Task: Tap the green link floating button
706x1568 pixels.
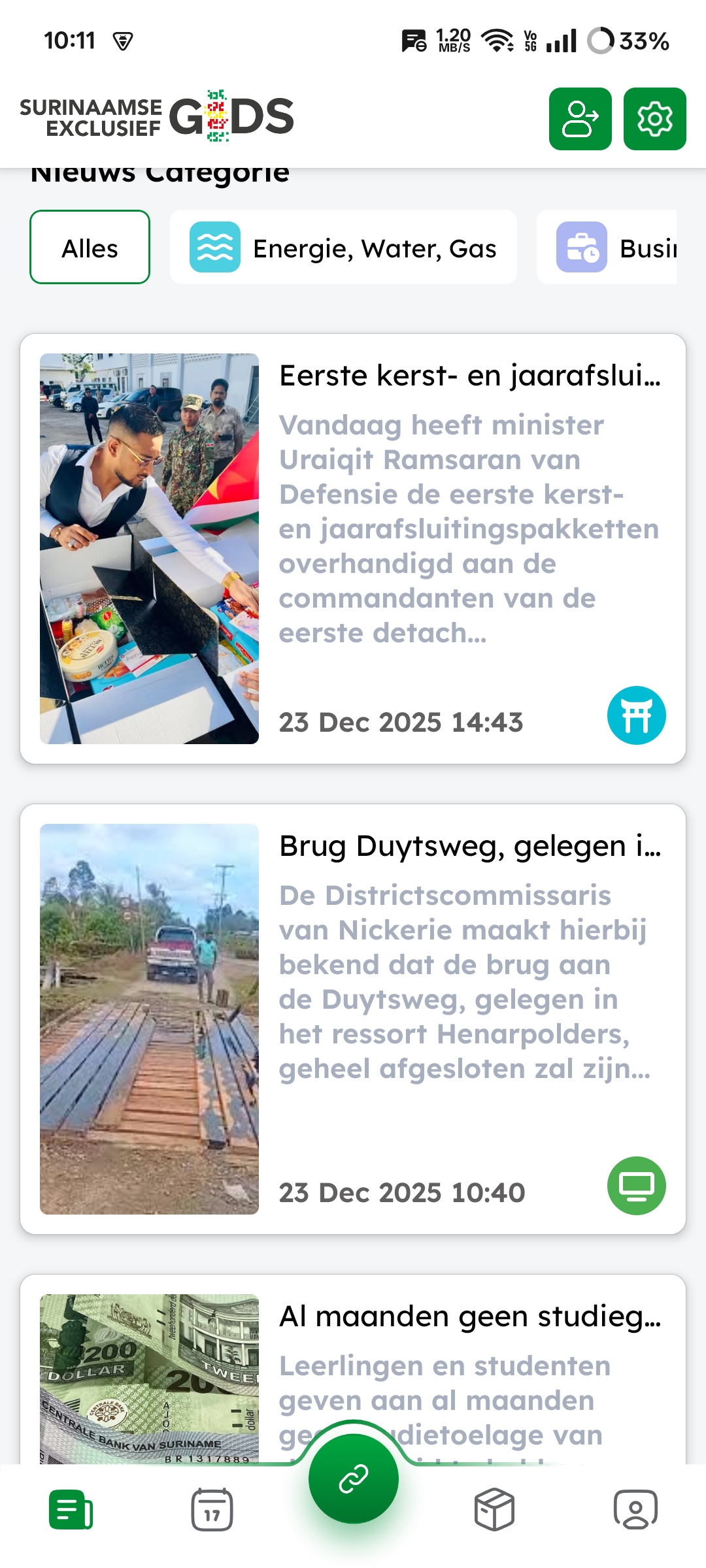Action: click(x=353, y=1478)
